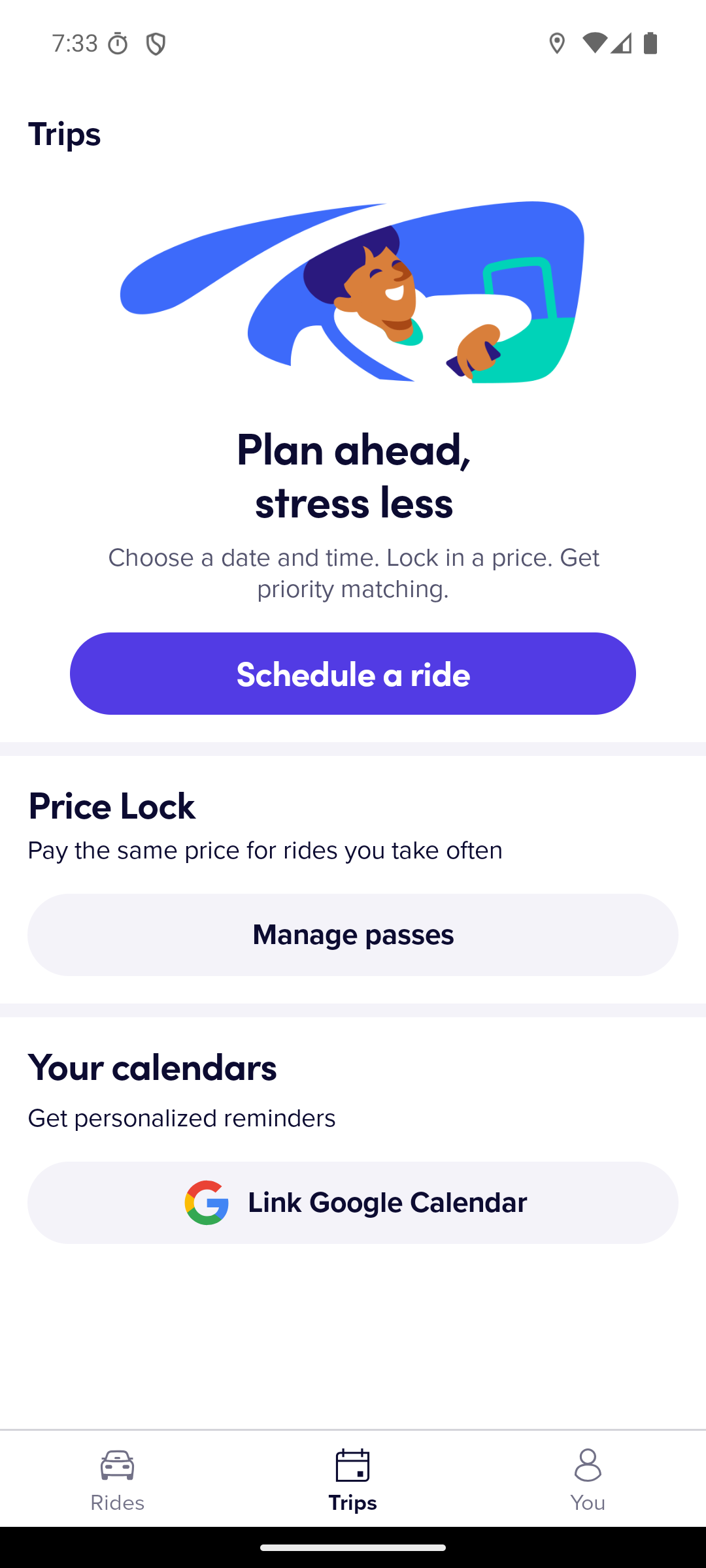Viewport: 706px width, 1568px height.
Task: Select the Rides car icon
Action: tap(117, 1463)
